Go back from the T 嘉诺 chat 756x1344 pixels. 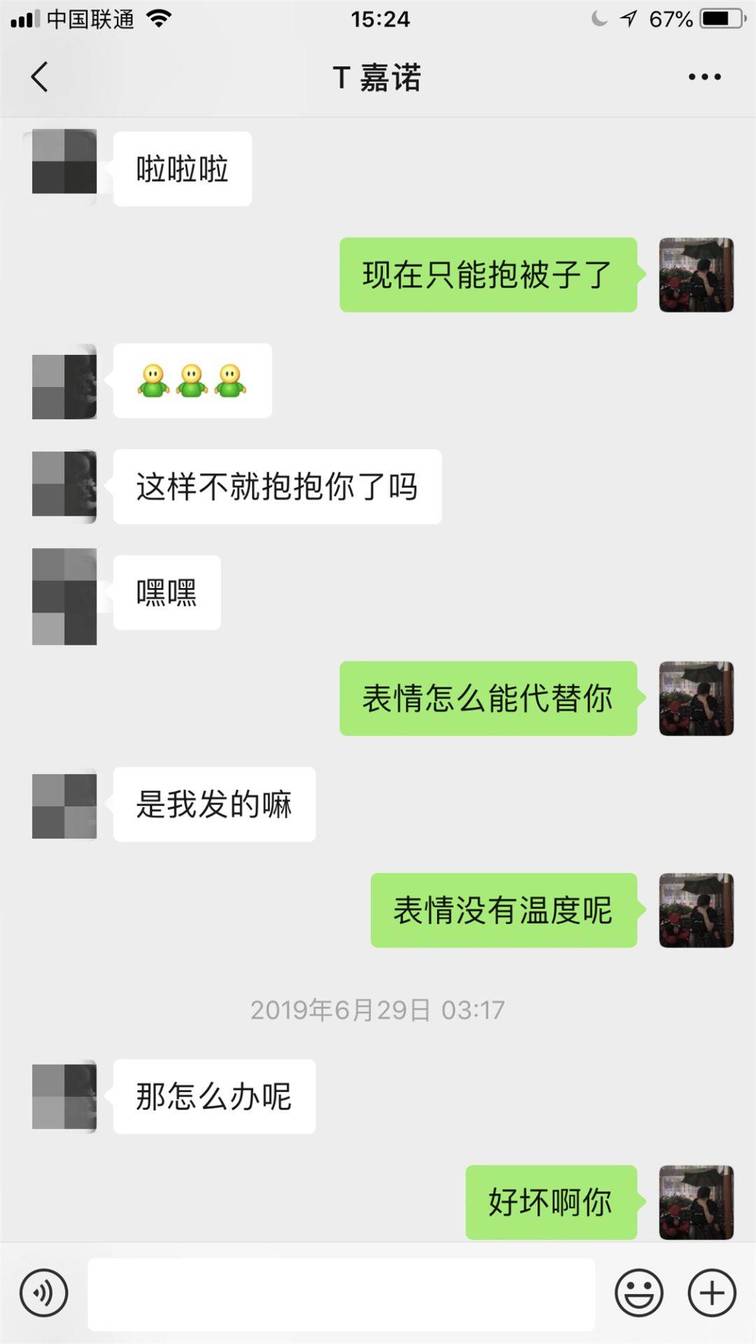tap(40, 77)
